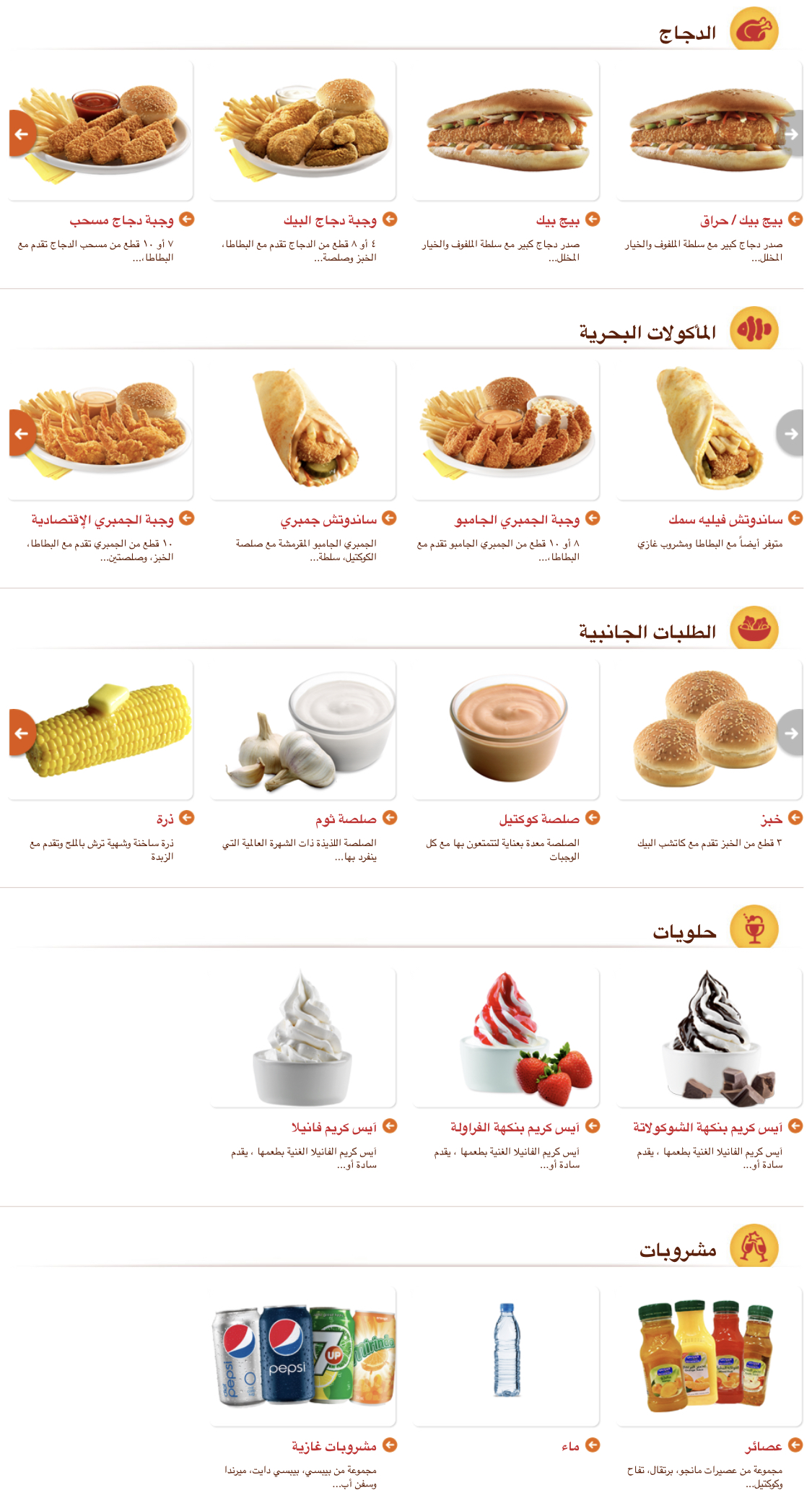
Task: Open the وجبة دجاج مسحب item
Action: (x=121, y=220)
